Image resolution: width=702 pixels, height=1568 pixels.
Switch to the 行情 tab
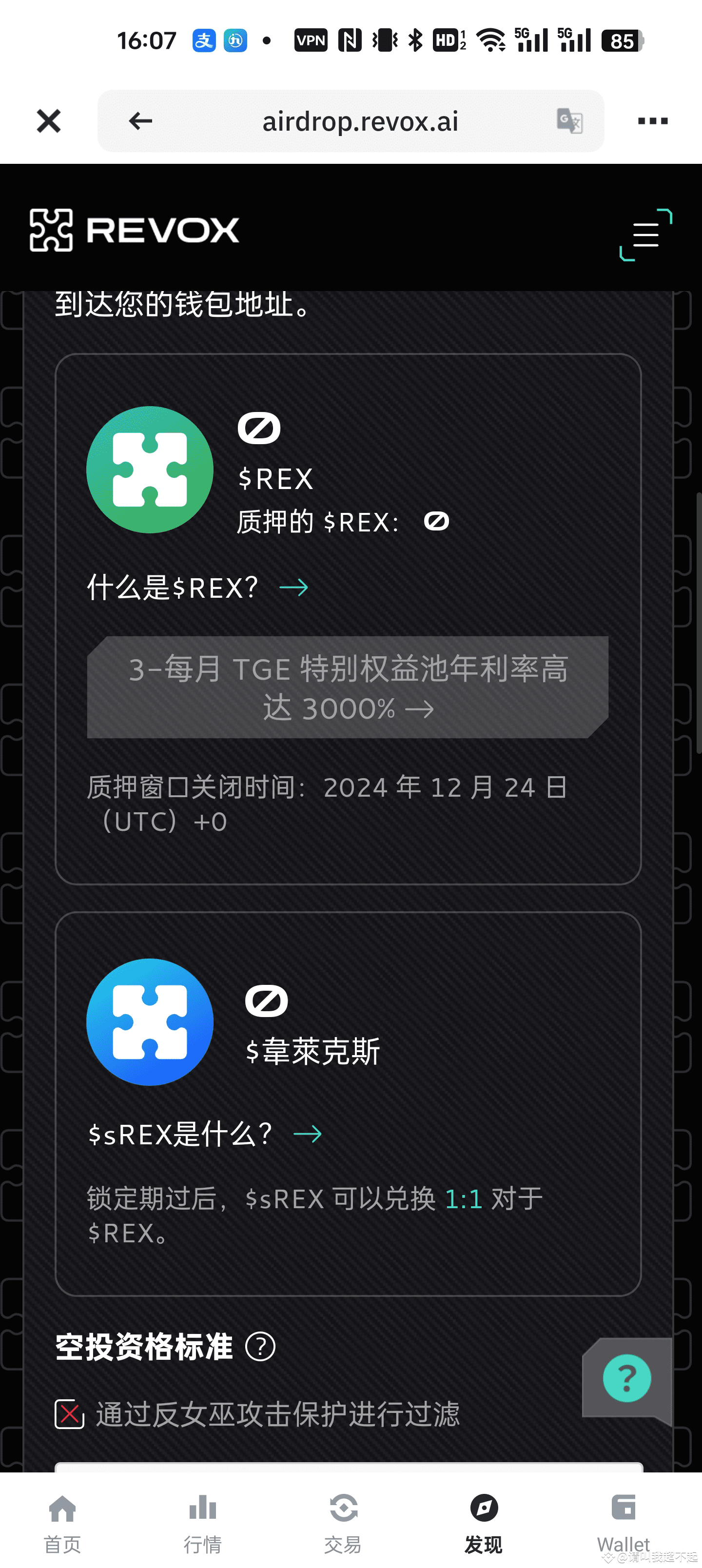[x=202, y=1509]
